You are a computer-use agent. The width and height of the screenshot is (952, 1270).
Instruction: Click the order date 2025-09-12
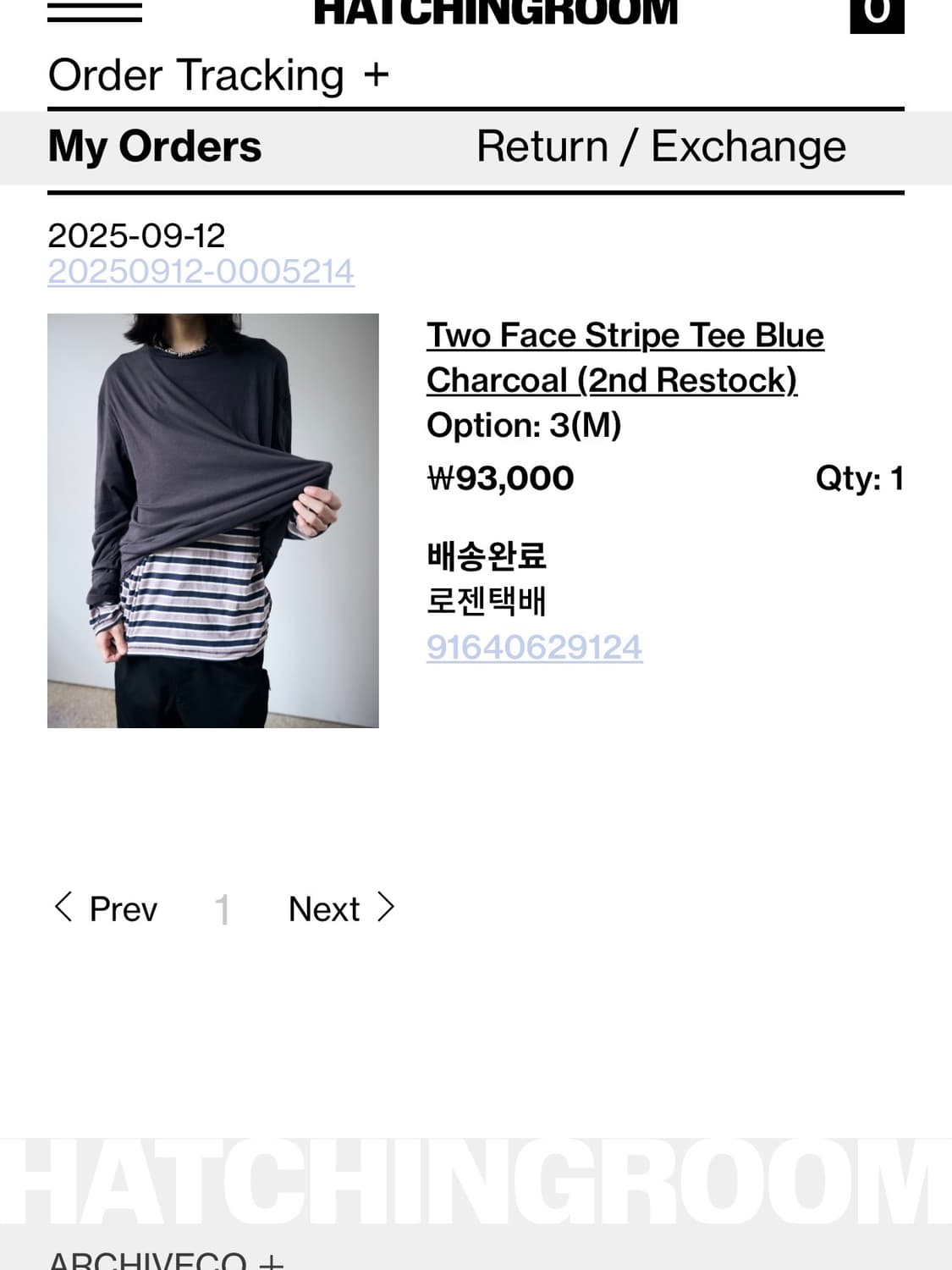135,235
